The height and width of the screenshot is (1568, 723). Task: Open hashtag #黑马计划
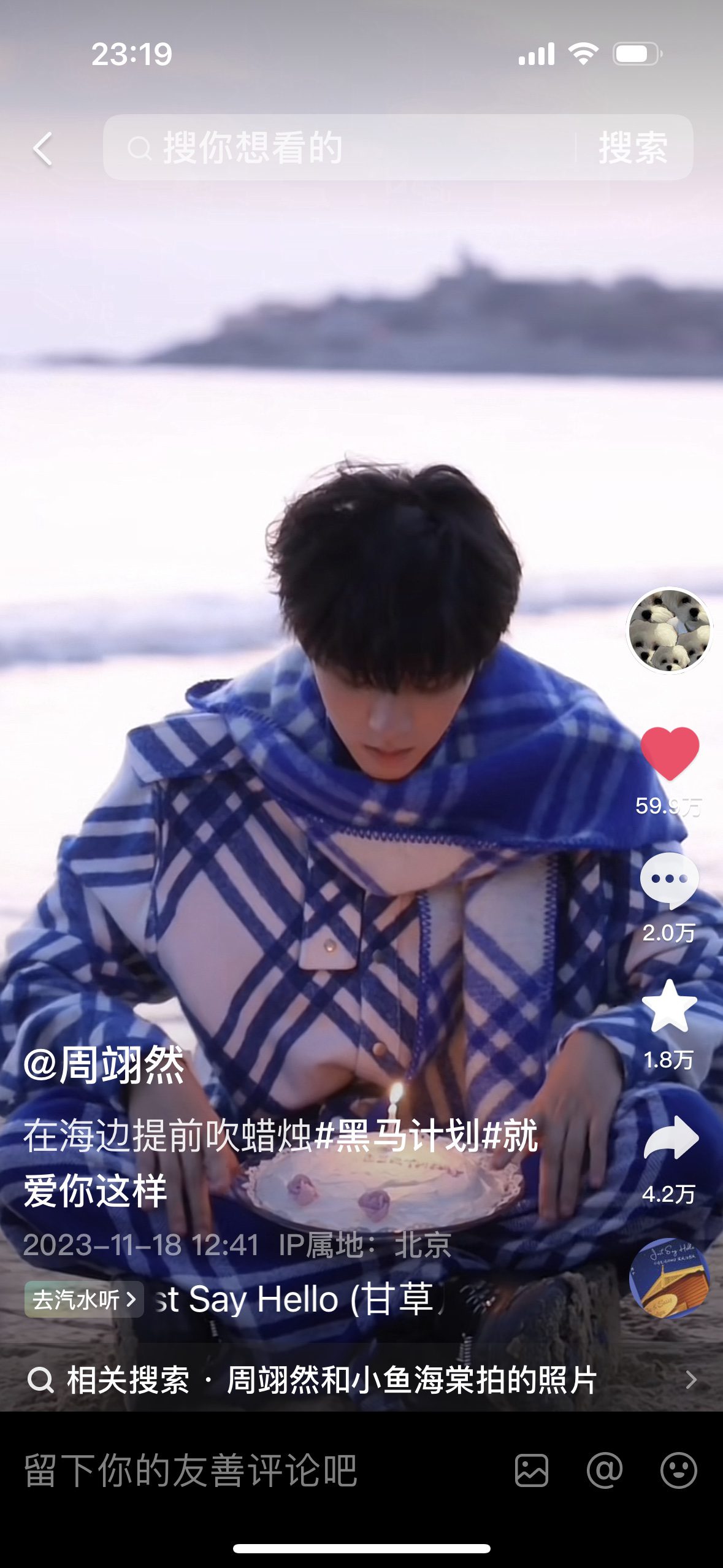[x=397, y=1136]
